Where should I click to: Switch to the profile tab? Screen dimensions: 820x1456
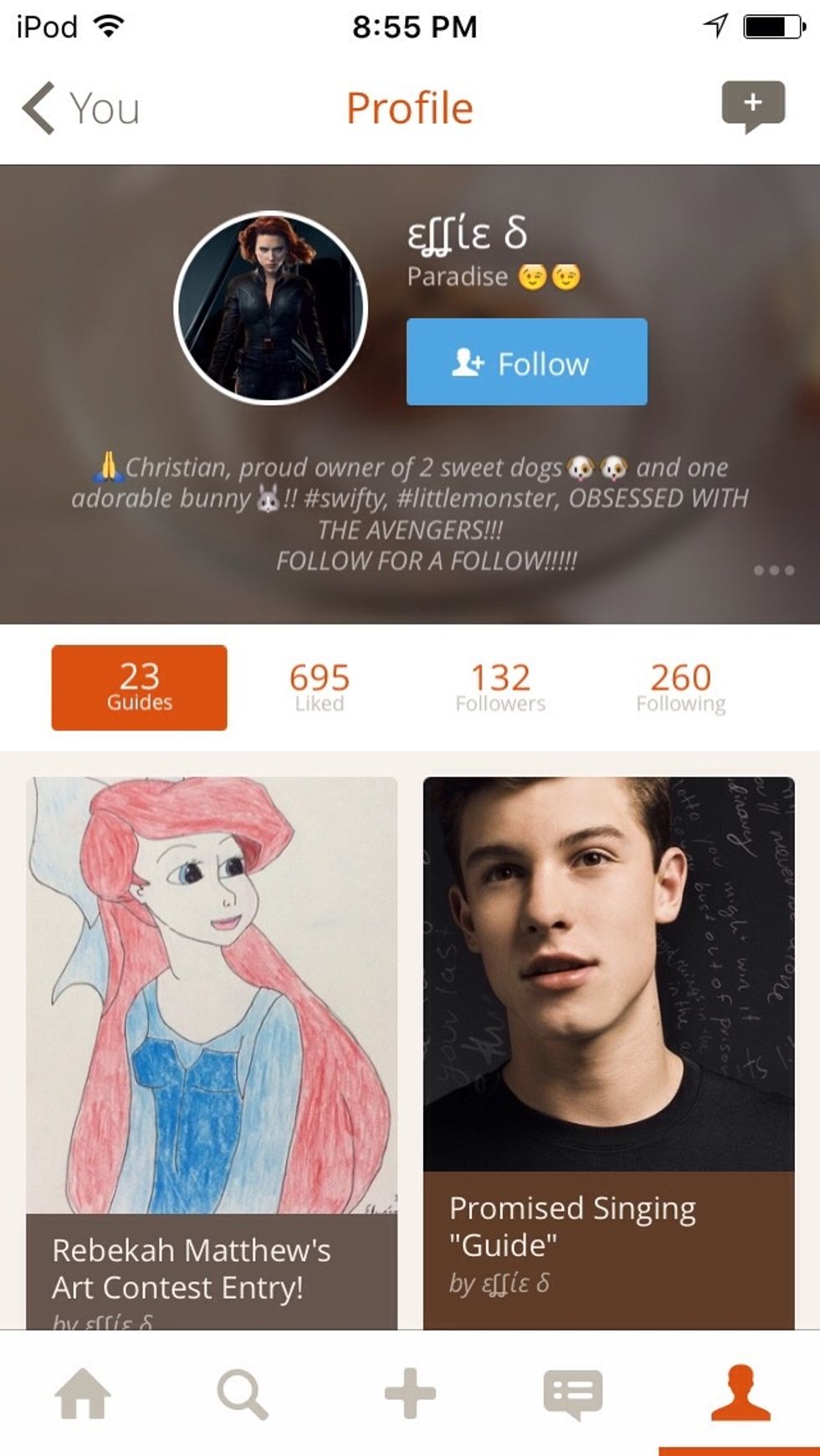coord(740,1393)
